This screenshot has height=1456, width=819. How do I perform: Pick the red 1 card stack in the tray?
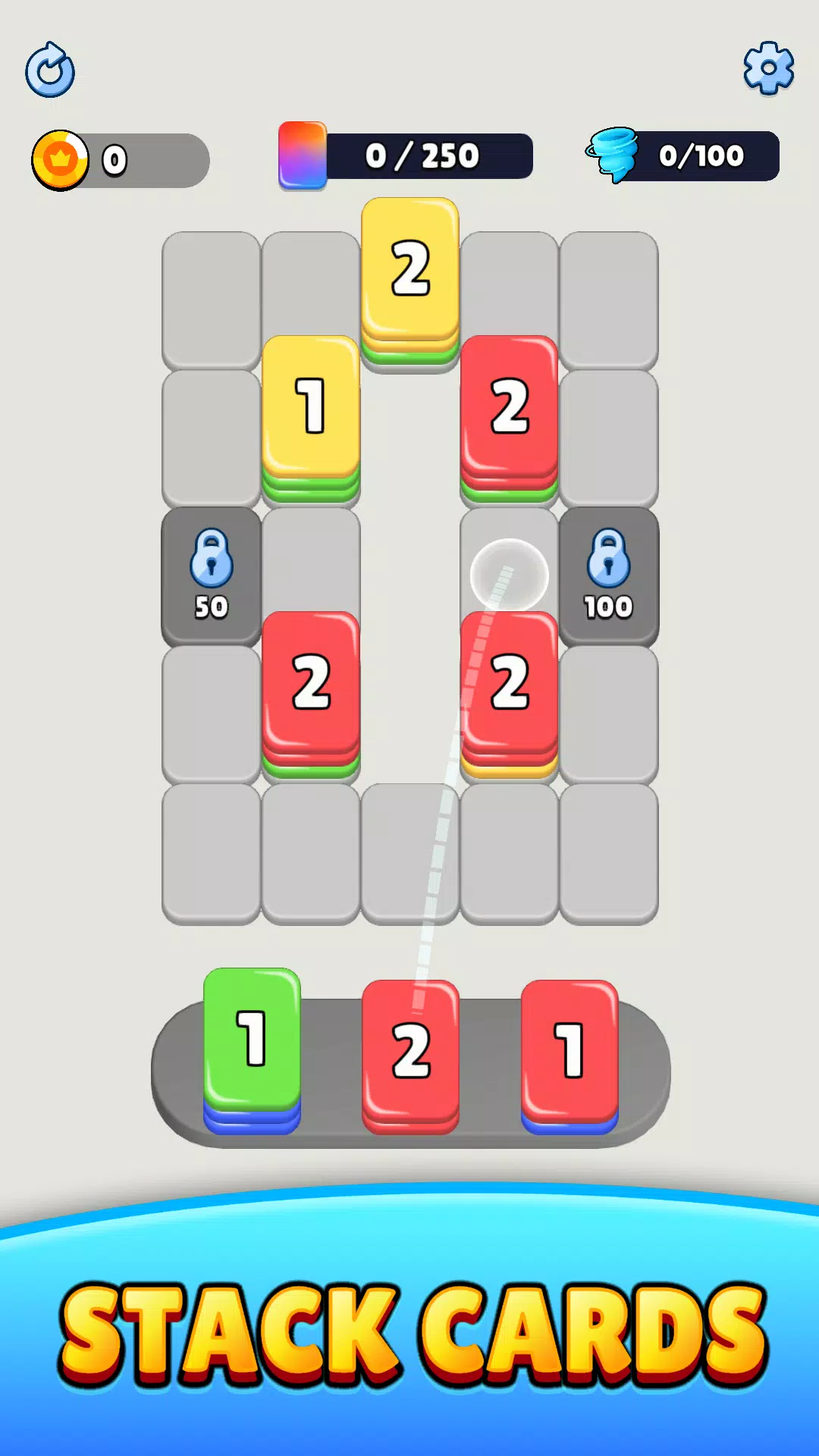coord(570,1054)
